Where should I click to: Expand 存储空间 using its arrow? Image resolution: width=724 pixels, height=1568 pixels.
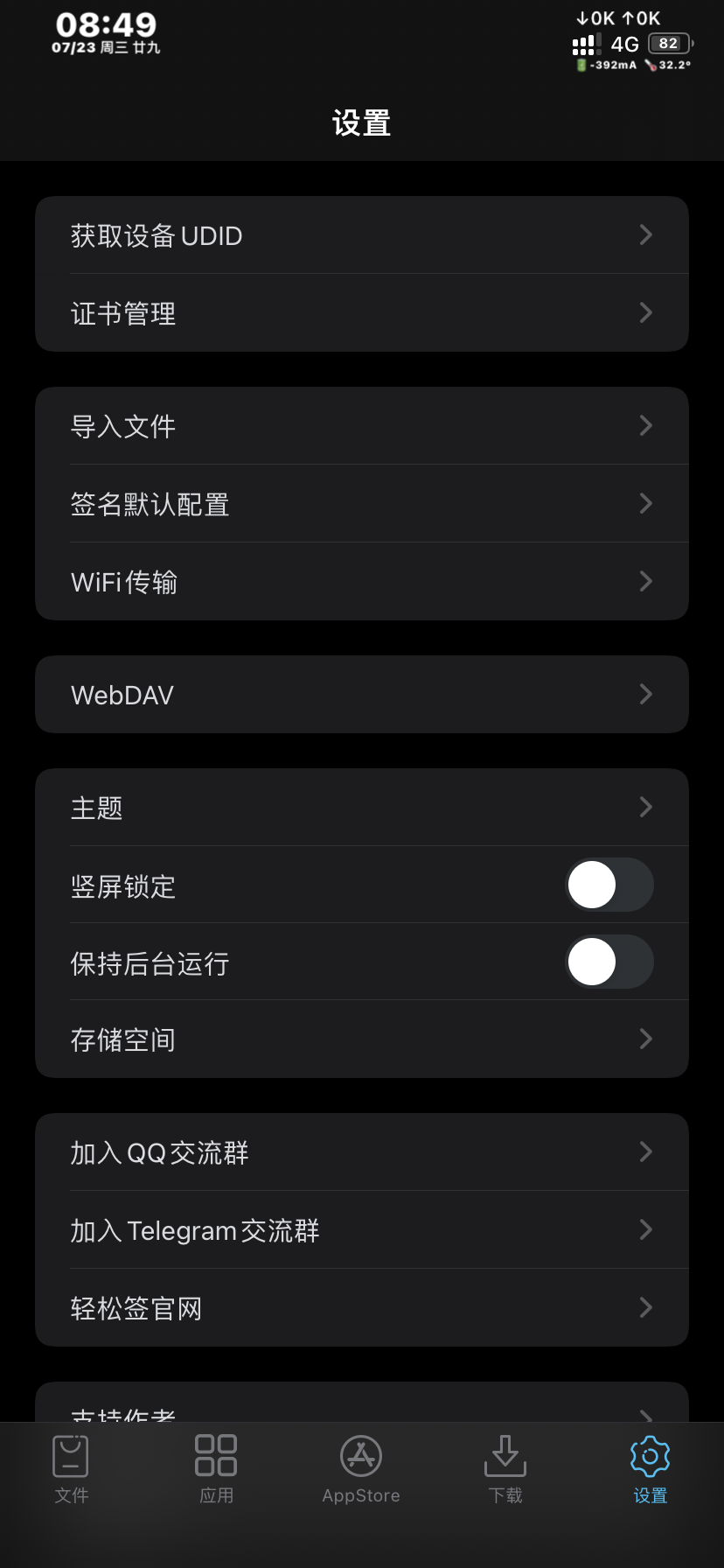645,1039
